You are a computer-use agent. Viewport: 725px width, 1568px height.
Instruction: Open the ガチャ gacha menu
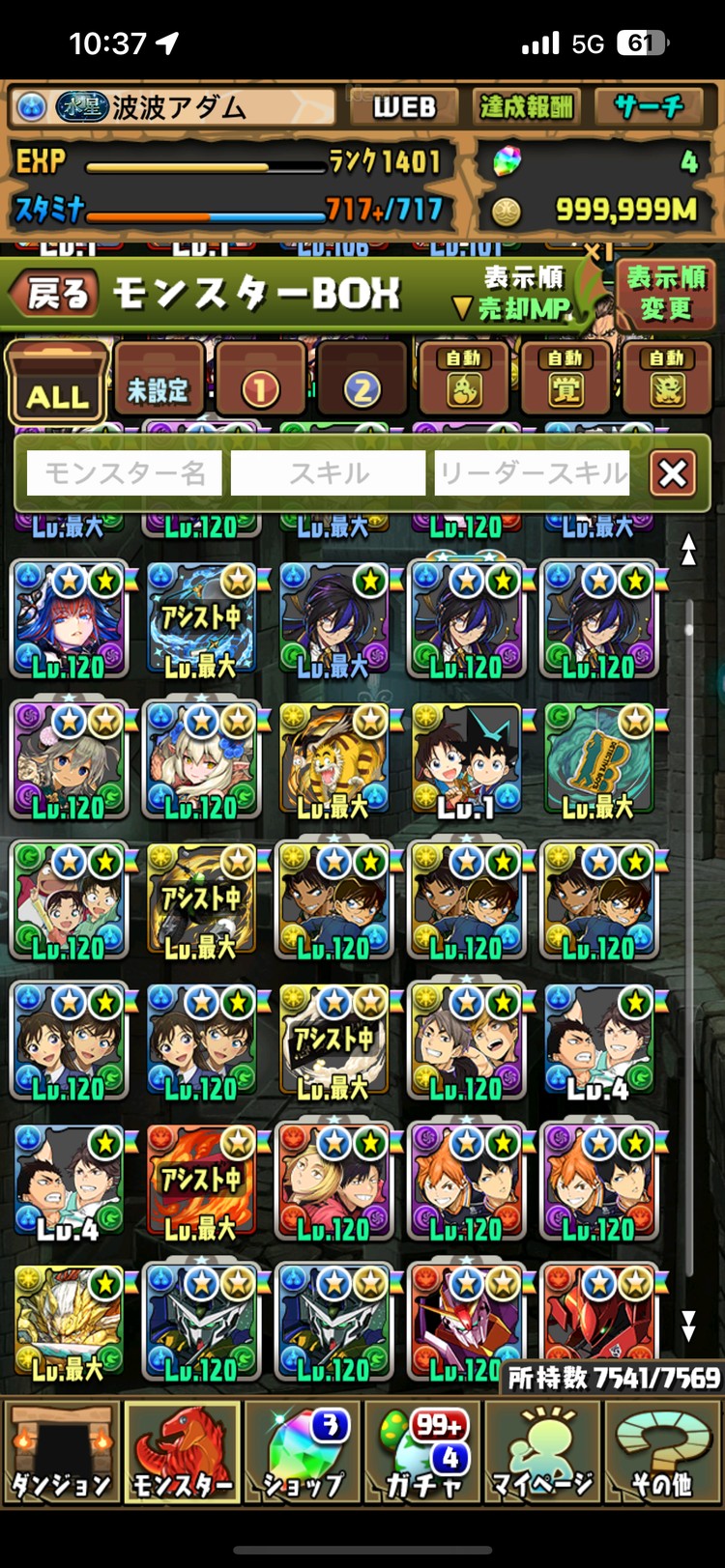pos(423,1452)
